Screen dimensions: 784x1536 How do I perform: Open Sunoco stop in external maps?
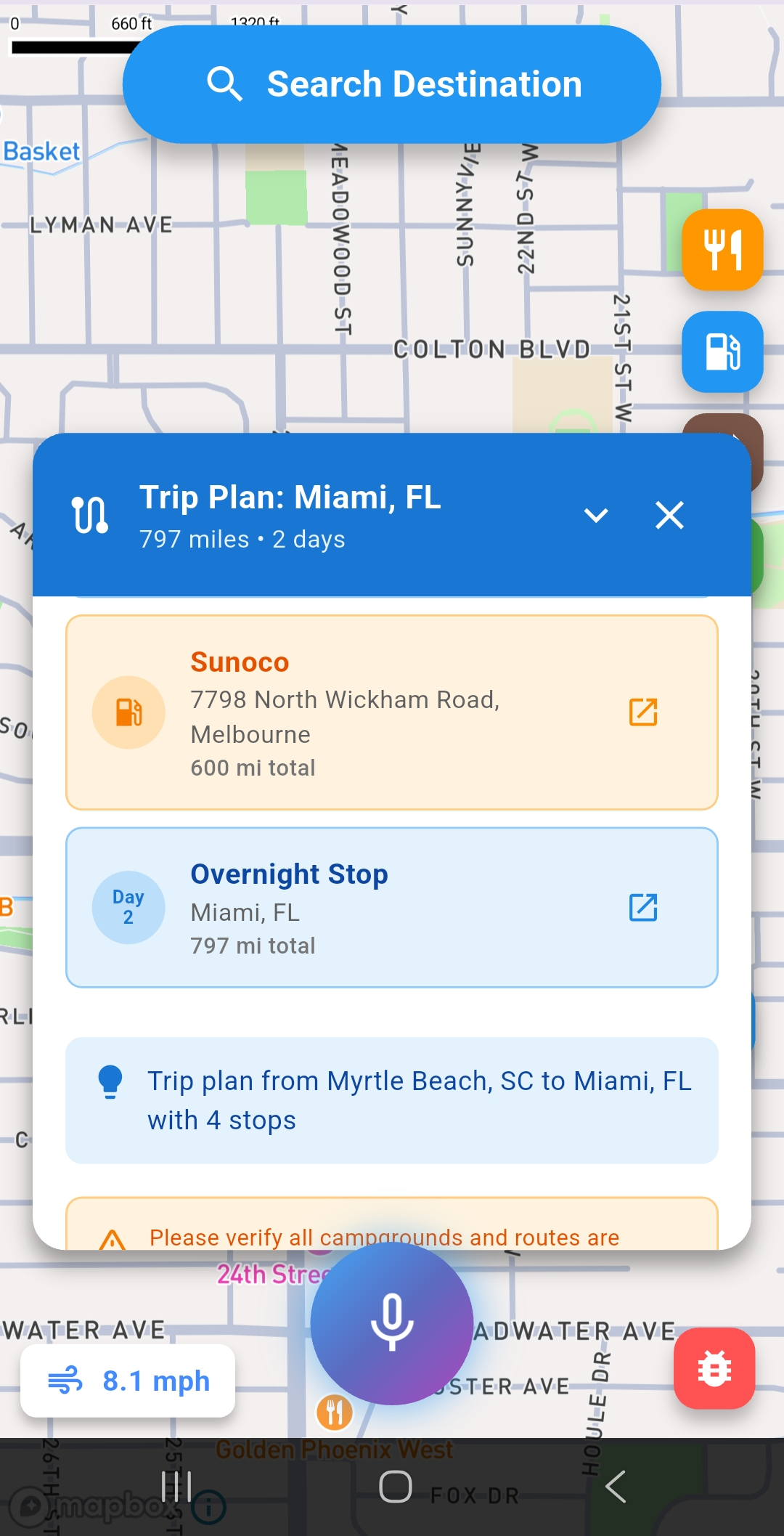pyautogui.click(x=642, y=712)
